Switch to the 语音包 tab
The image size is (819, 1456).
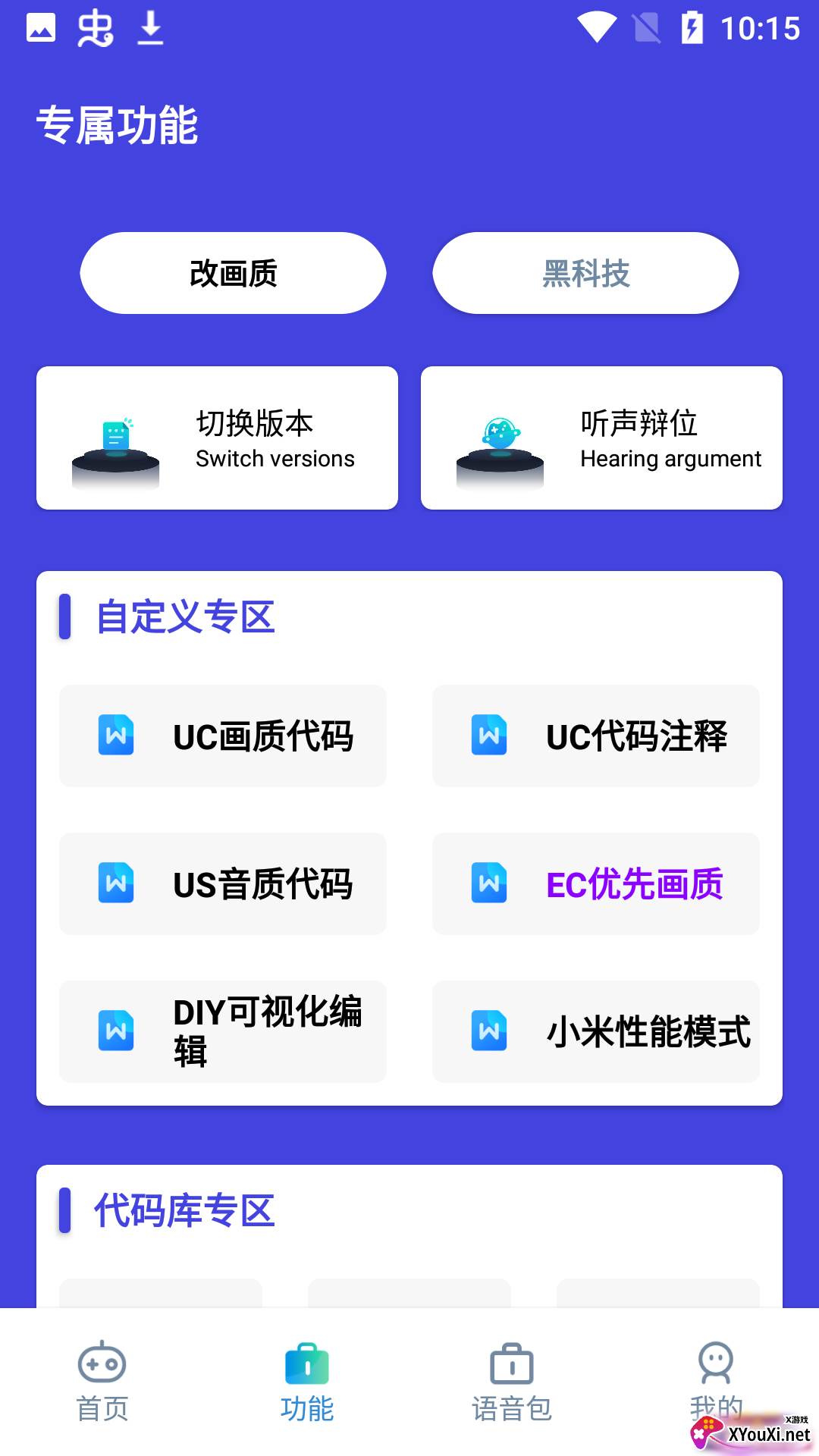[x=512, y=1382]
